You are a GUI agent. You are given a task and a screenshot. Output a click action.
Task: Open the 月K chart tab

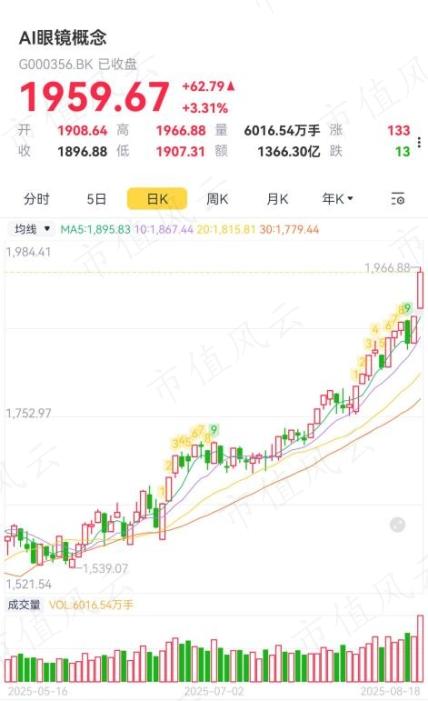tap(277, 199)
